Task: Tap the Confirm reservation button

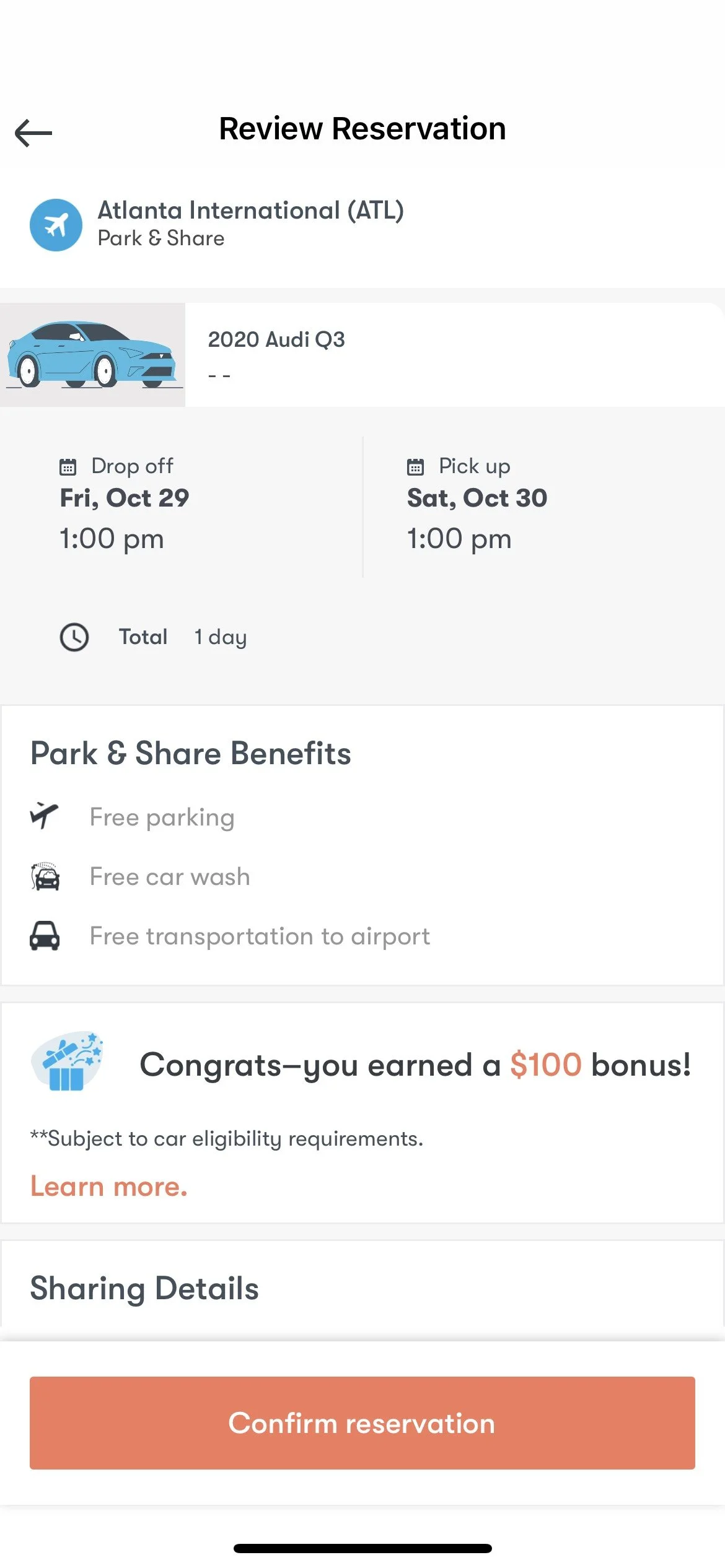Action: [362, 1422]
